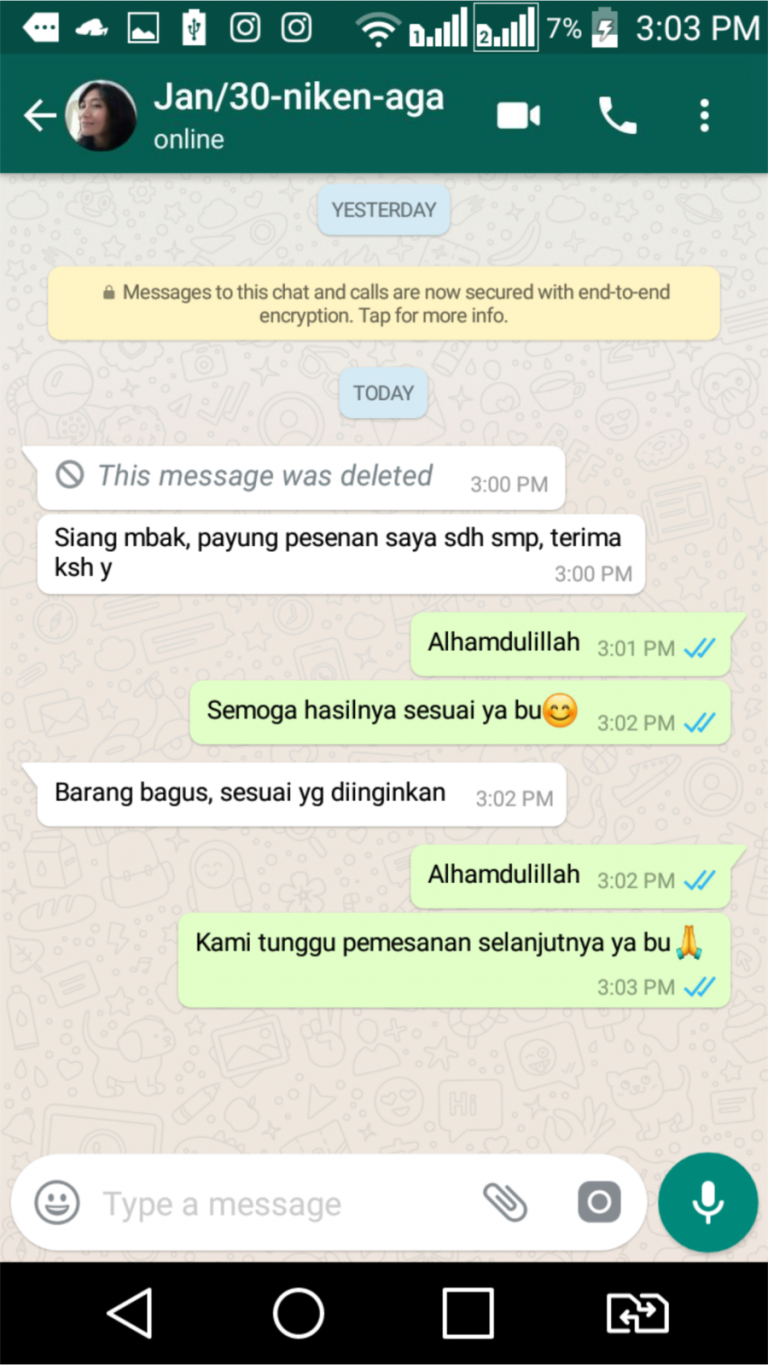Tap the system home button
Screen dimensions: 768x1365
click(298, 1313)
